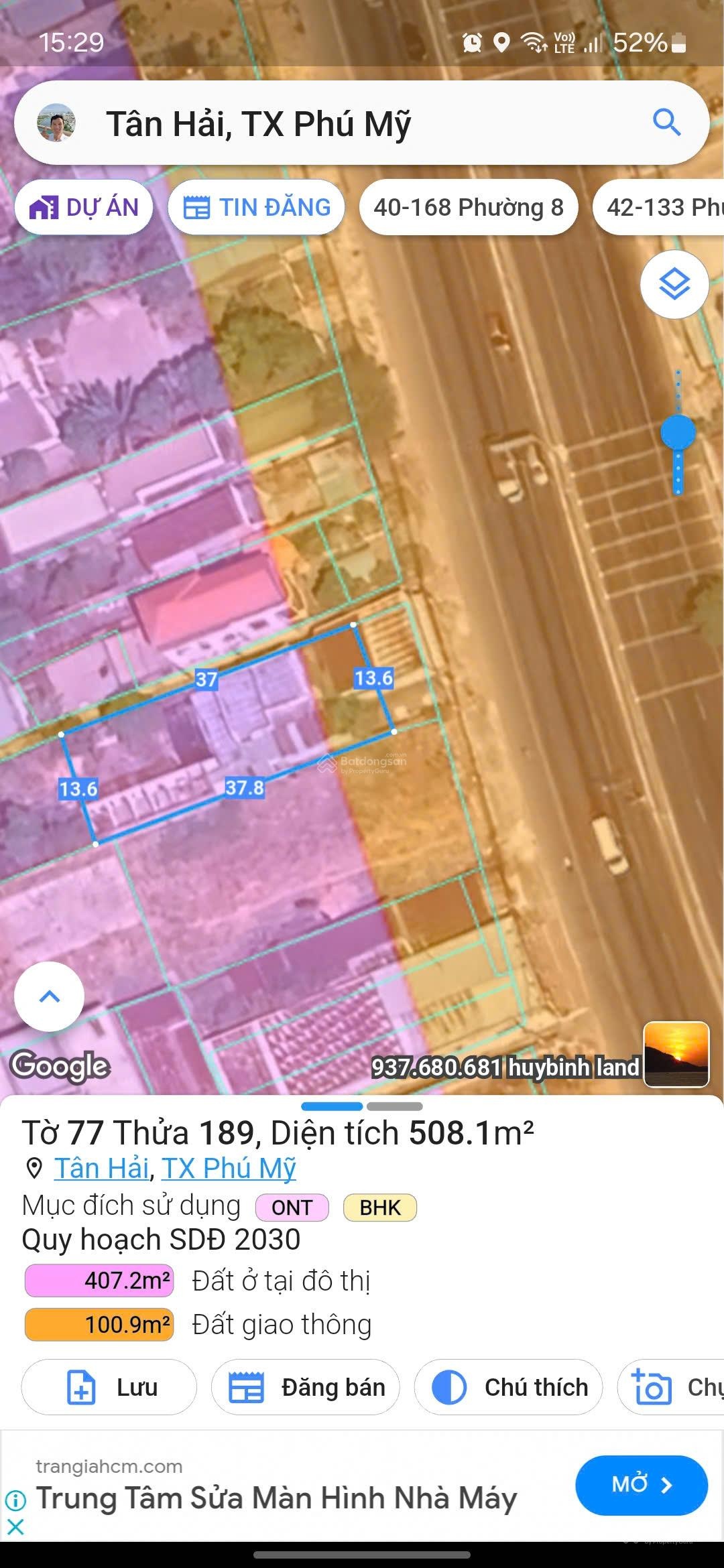
Task: Tap the ONT land-use chip
Action: [292, 1207]
